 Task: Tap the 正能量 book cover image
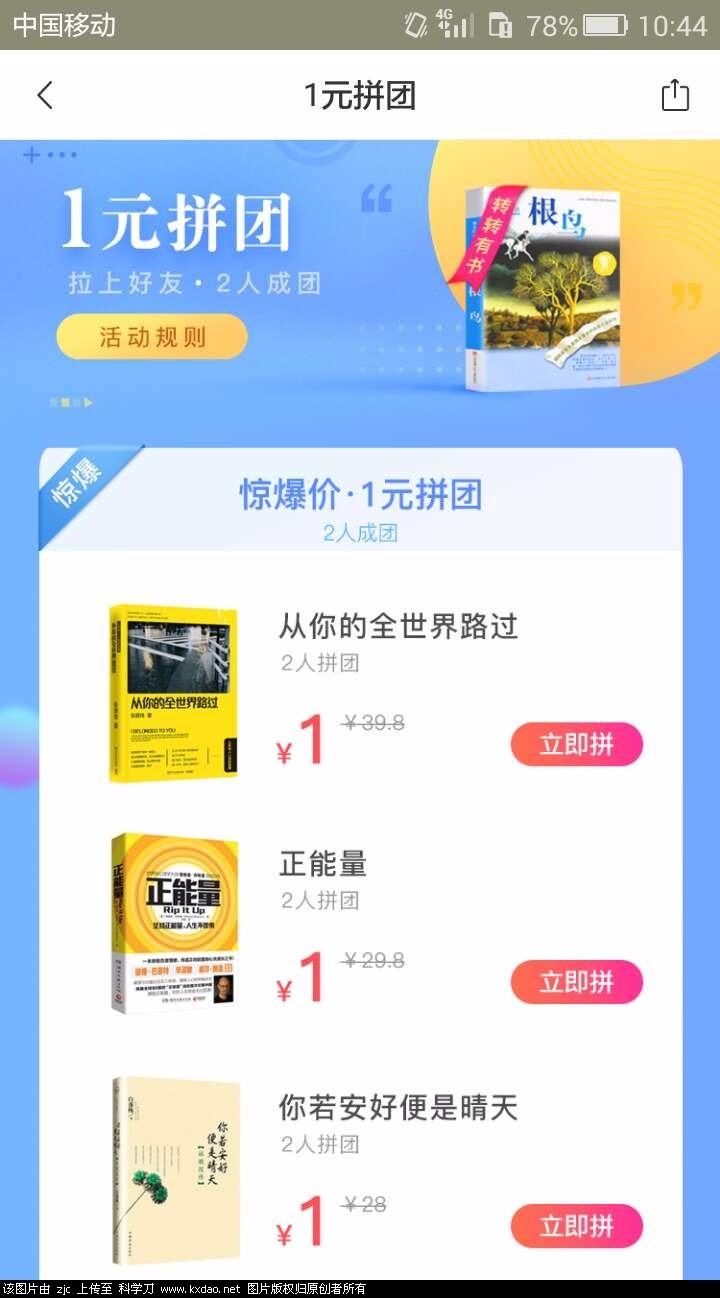[x=170, y=928]
